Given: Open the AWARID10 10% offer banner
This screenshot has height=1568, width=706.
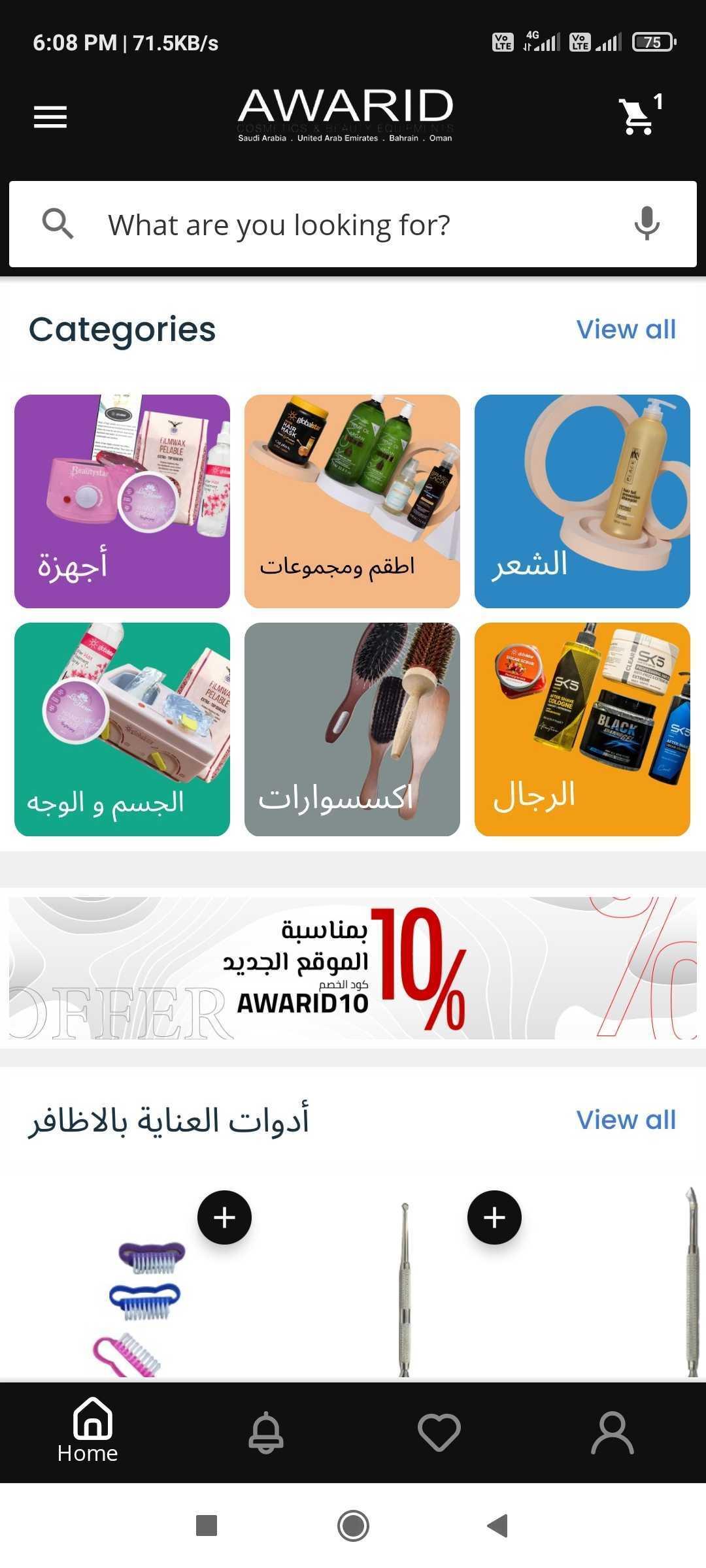Looking at the screenshot, I should (x=353, y=968).
